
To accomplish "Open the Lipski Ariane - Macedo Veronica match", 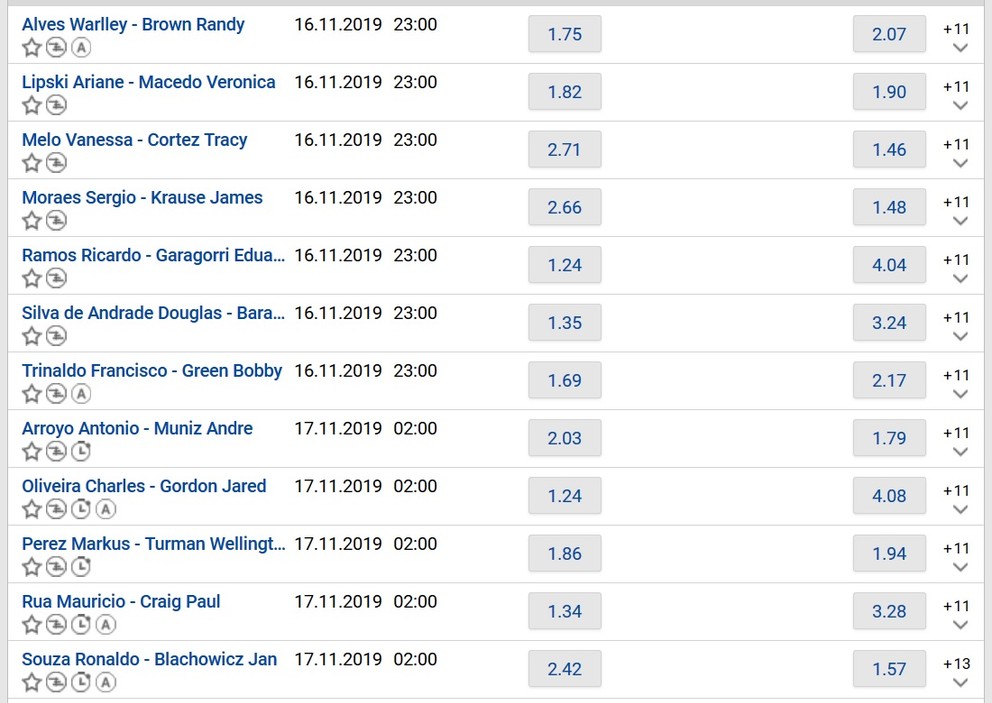I will coord(148,82).
